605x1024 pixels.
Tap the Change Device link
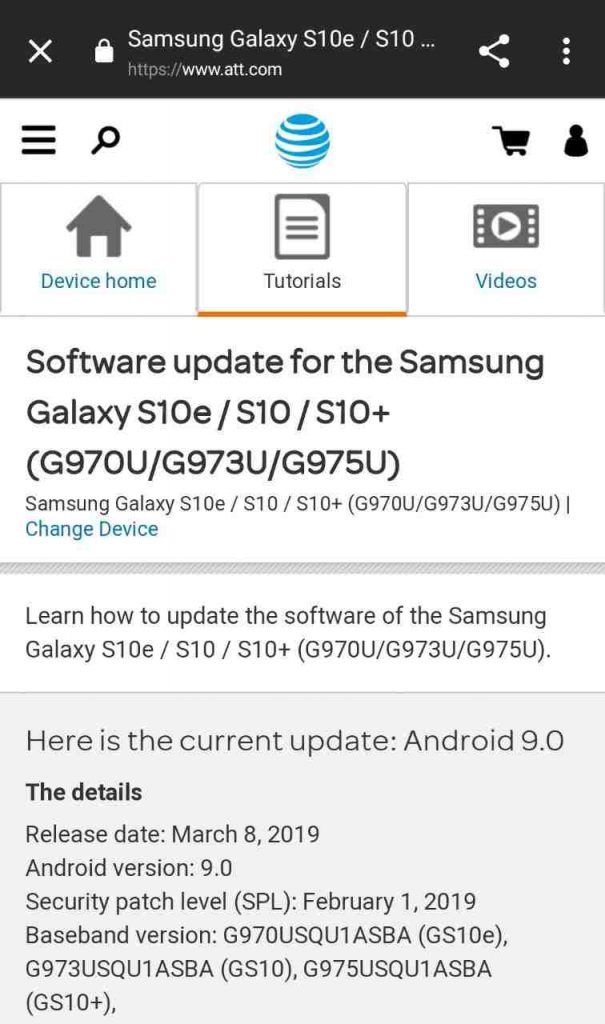tap(92, 529)
